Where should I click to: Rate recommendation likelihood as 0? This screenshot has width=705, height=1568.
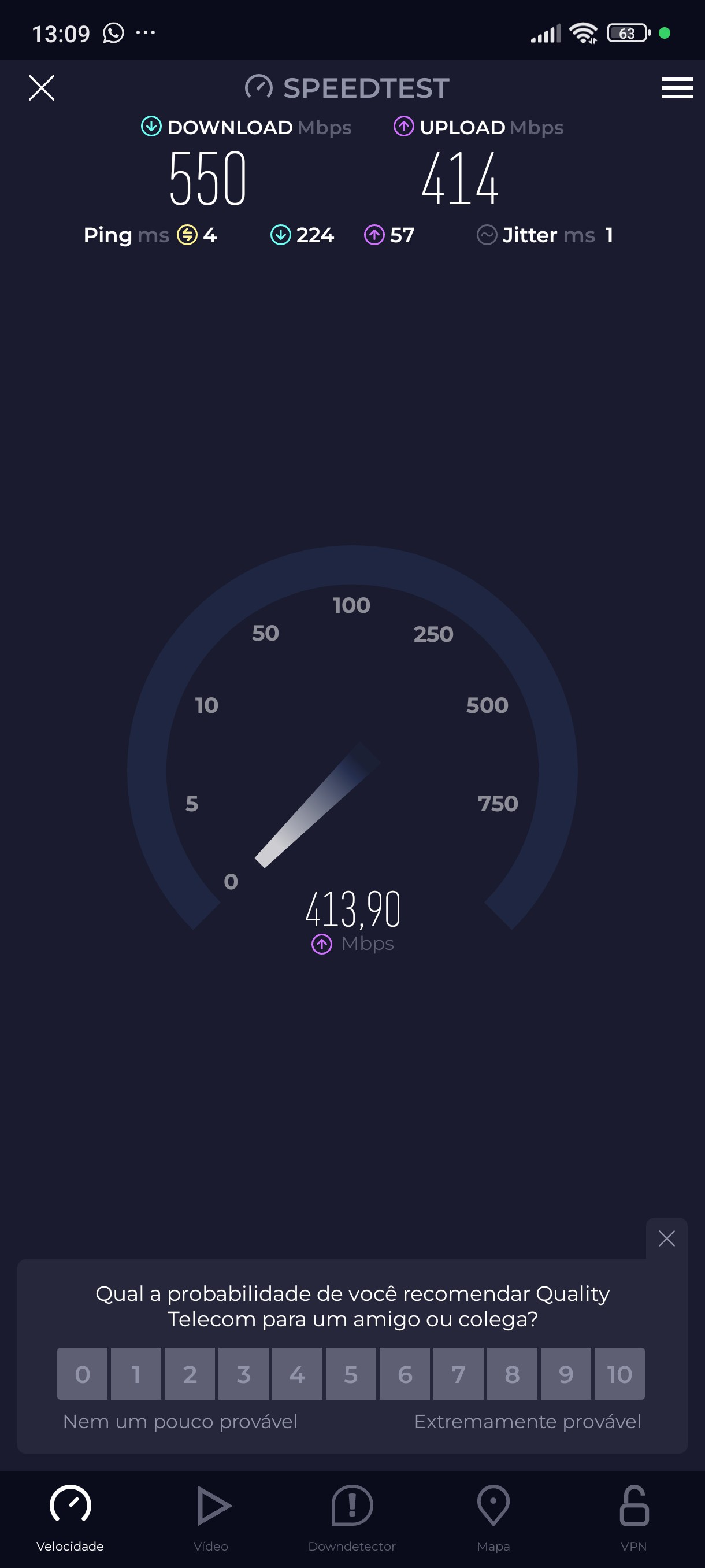(x=83, y=1374)
